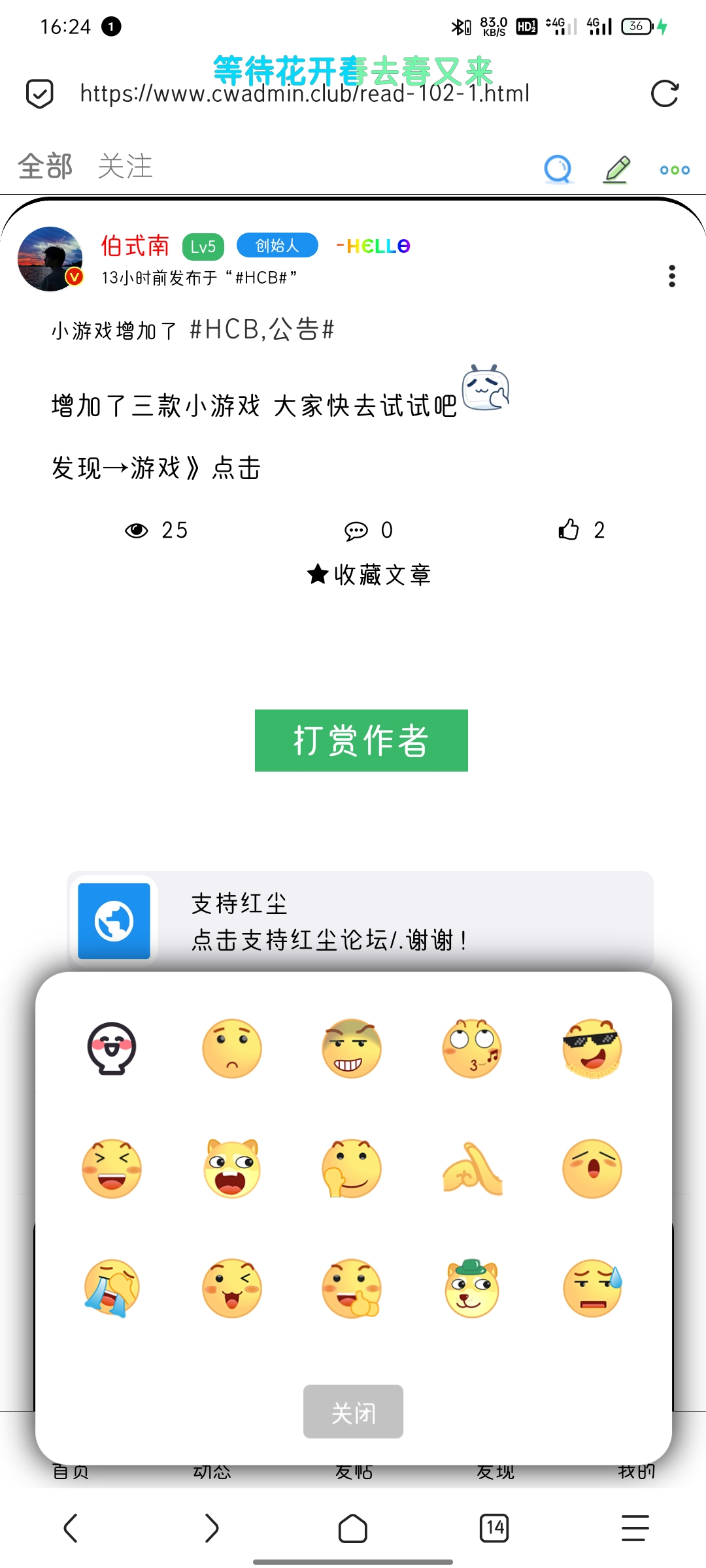Tap the green 打赏作者 button
This screenshot has height=1568, width=706.
tap(361, 740)
